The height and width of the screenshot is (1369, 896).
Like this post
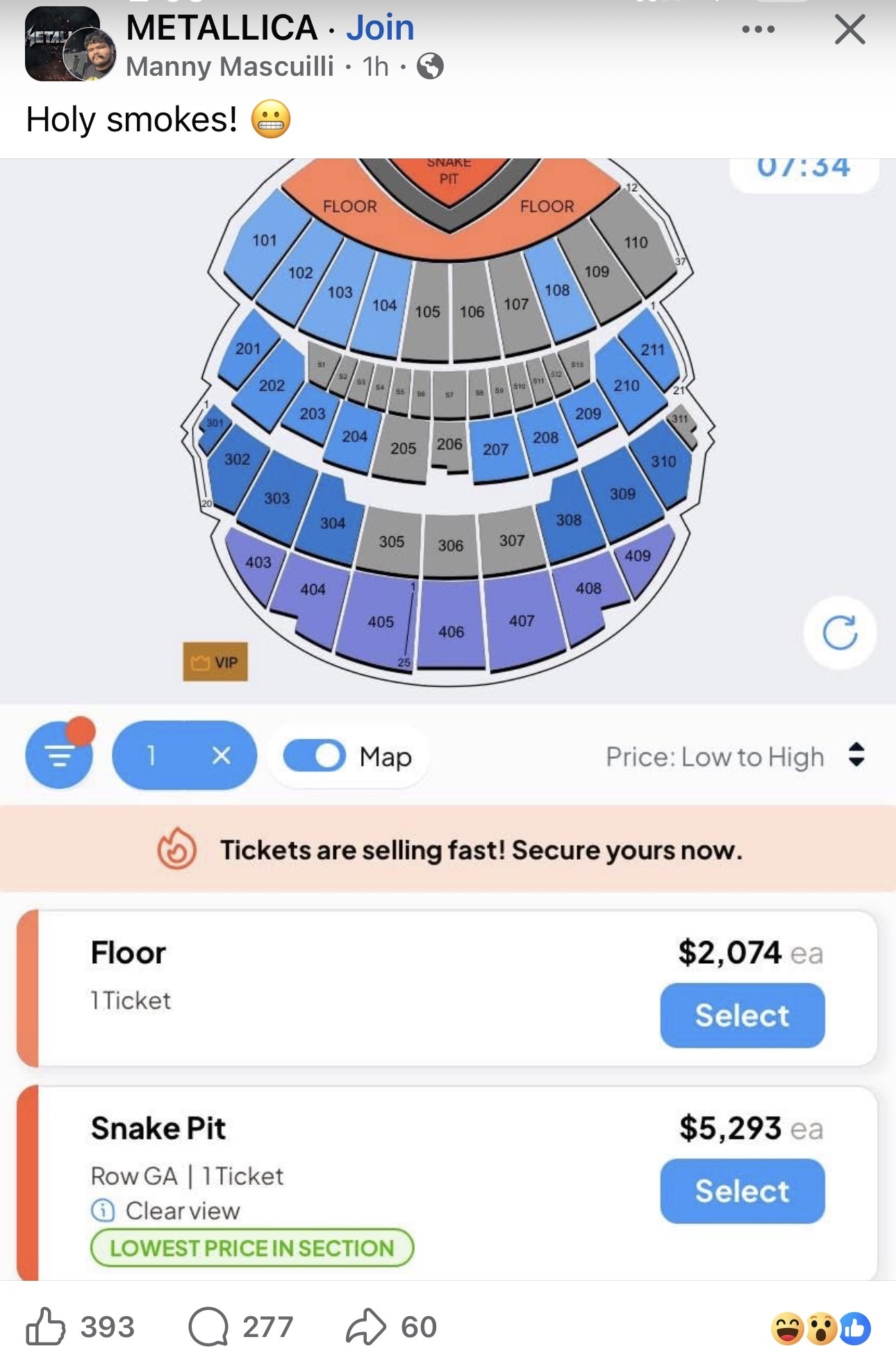47,1327
